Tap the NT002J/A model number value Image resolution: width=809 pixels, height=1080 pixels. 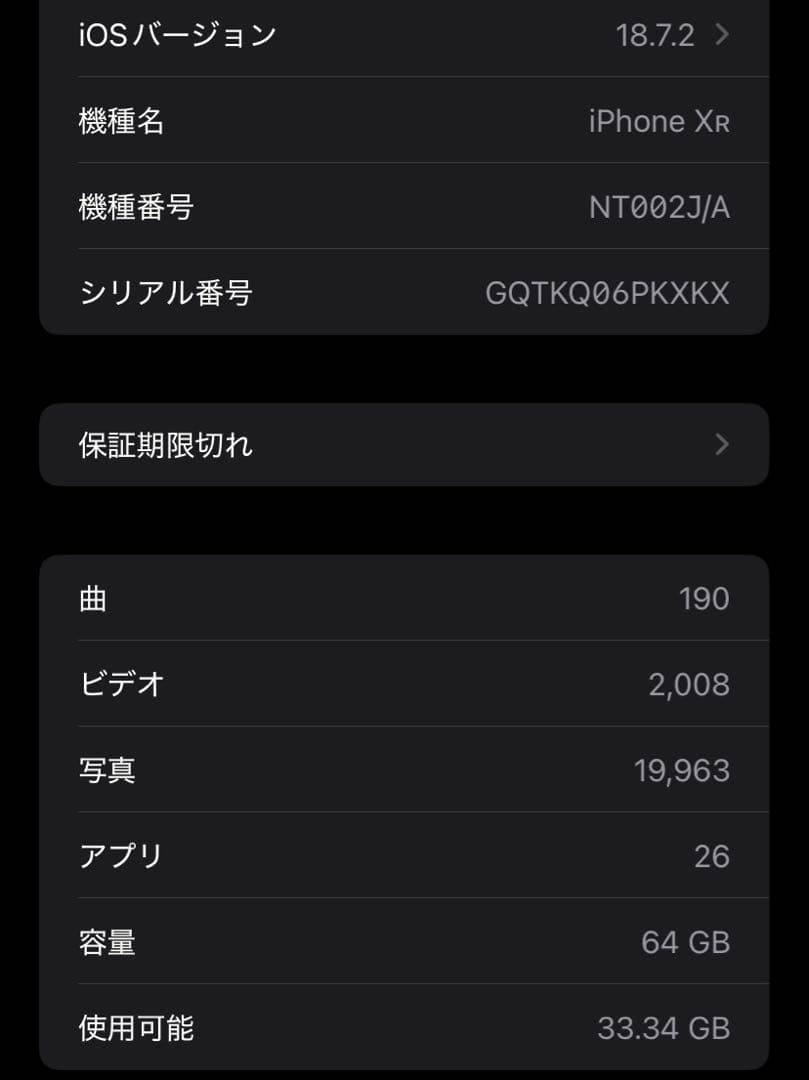click(x=661, y=207)
